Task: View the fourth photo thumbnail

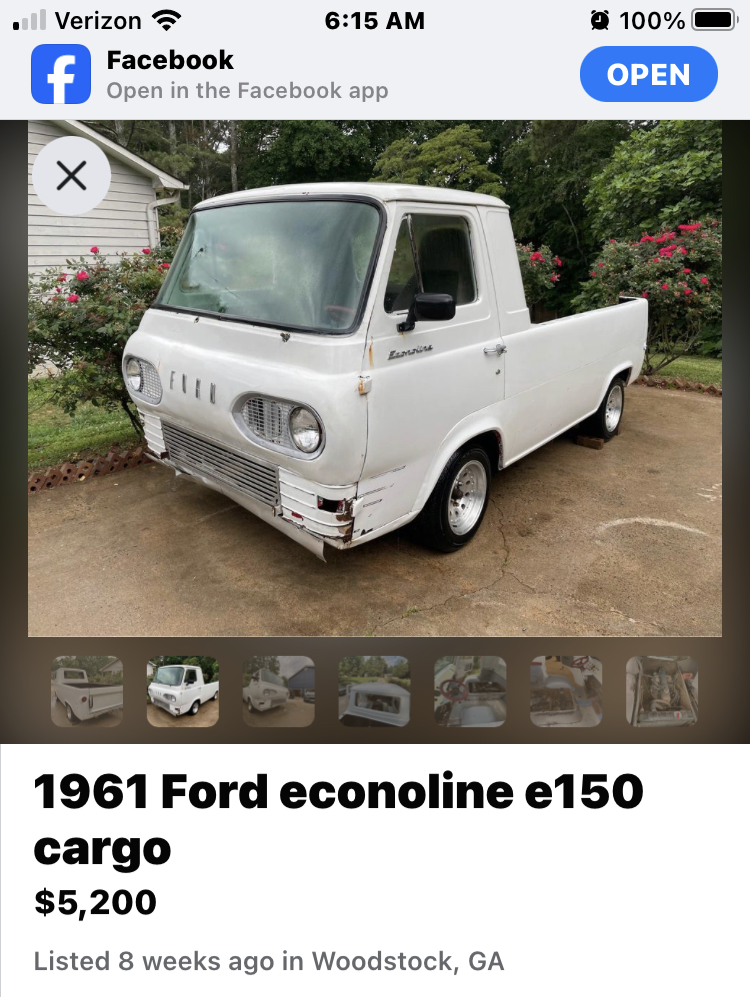Action: [x=374, y=691]
